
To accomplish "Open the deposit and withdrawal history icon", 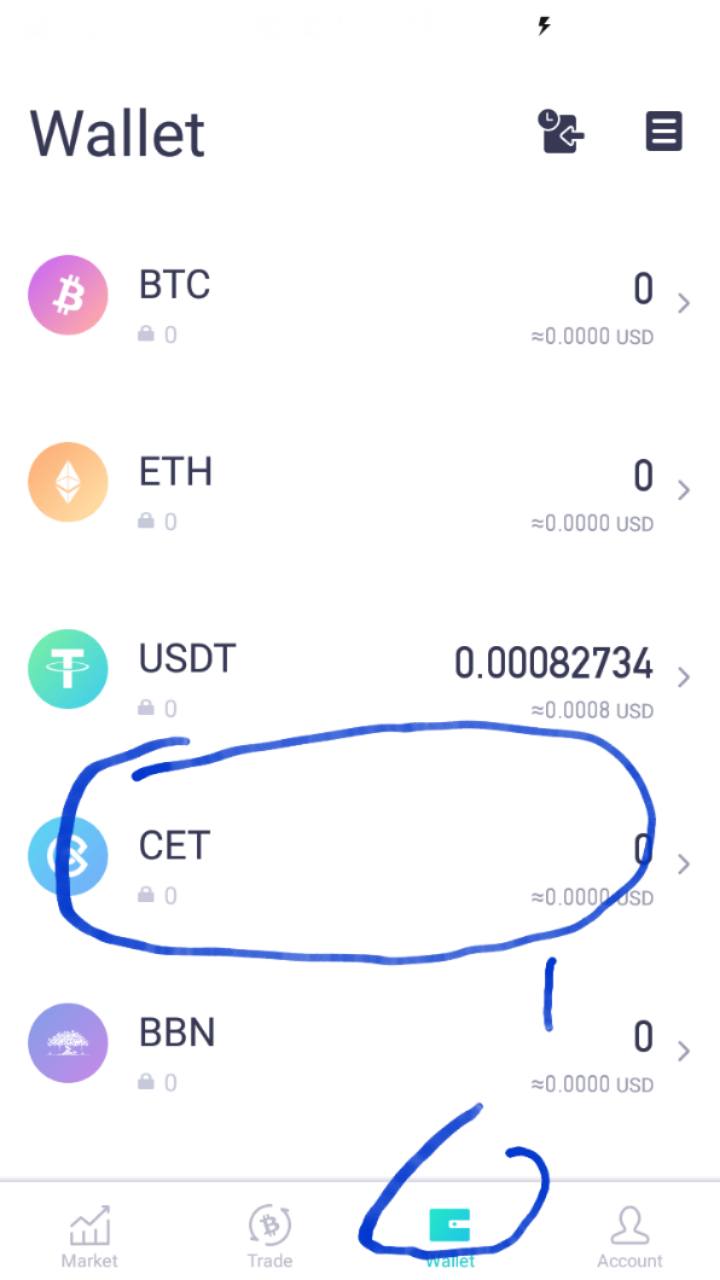I will [x=561, y=132].
